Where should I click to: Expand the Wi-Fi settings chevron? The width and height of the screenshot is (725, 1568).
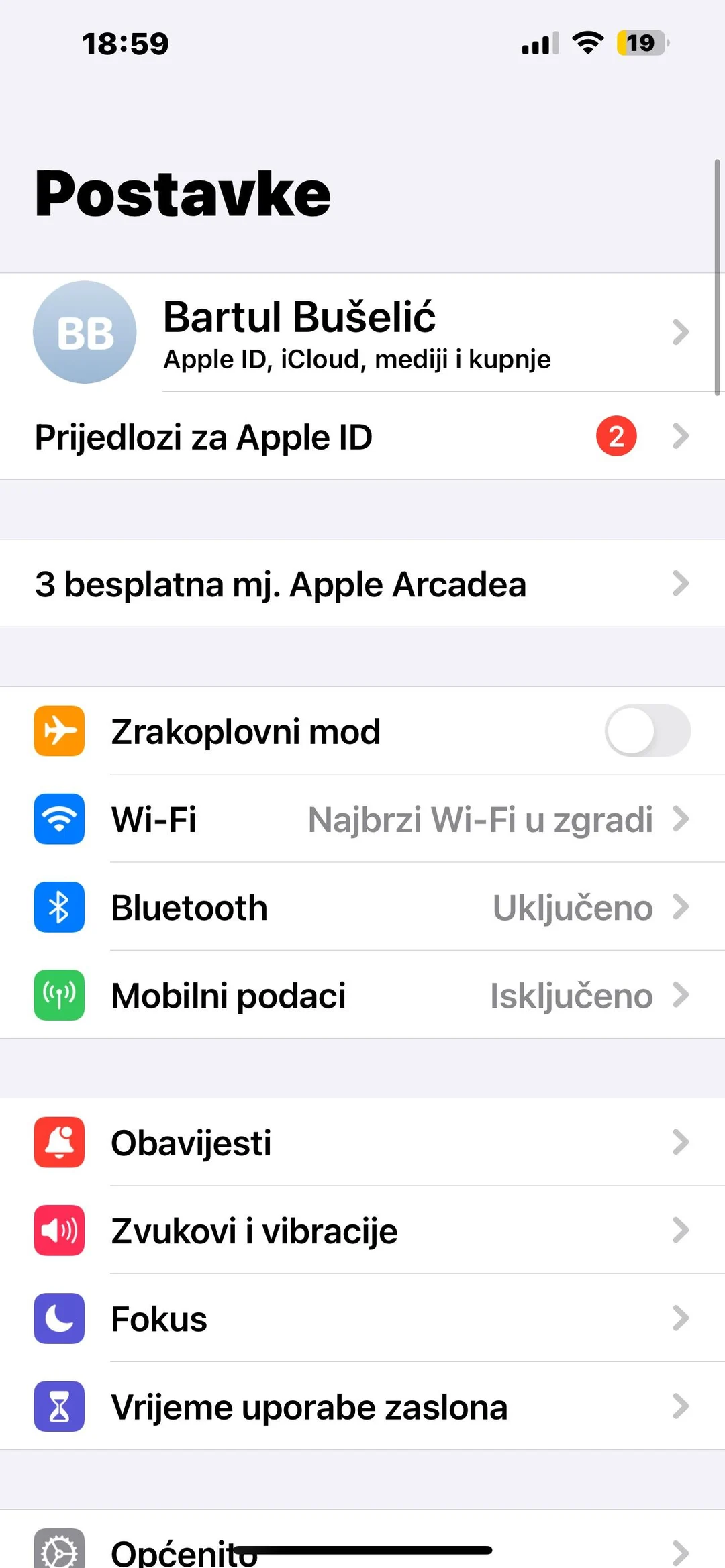pyautogui.click(x=682, y=819)
